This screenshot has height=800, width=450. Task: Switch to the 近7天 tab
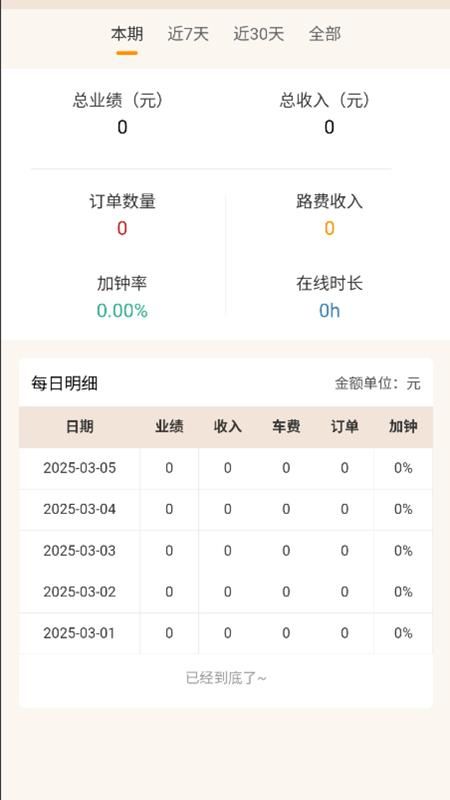tap(188, 34)
